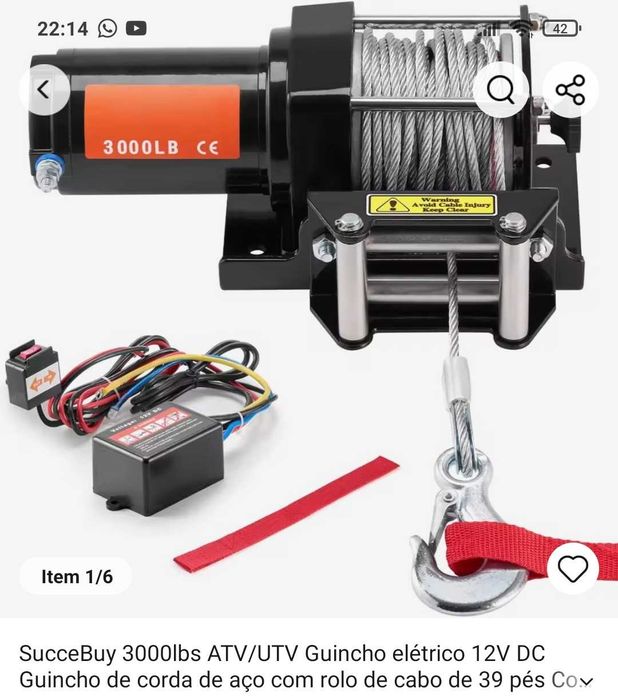The image size is (618, 700).
Task: Add the product to wishlist with heart
Action: [x=573, y=570]
